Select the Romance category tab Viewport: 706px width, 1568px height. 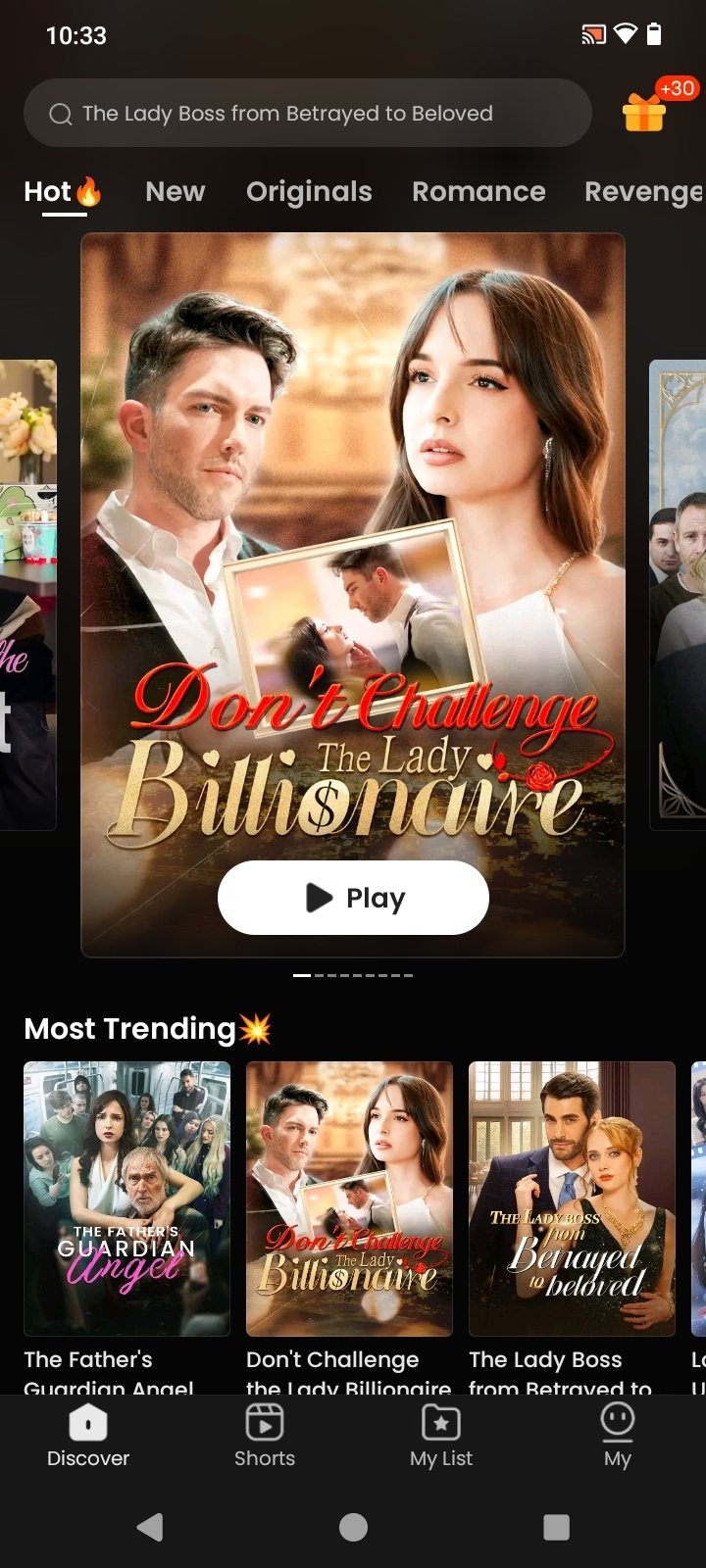point(479,192)
